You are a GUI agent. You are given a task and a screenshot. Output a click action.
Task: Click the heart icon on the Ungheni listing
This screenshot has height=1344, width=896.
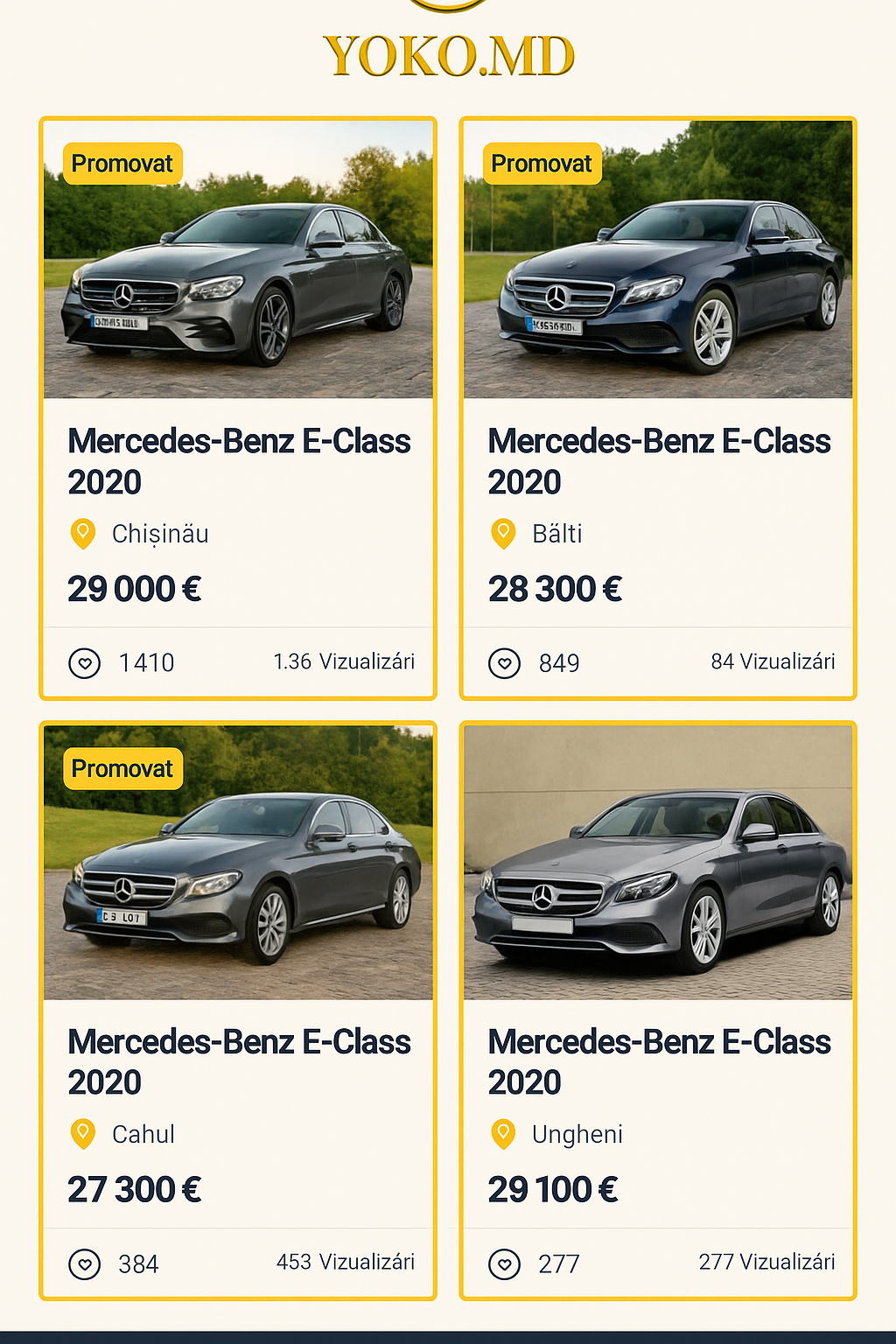pos(504,1264)
